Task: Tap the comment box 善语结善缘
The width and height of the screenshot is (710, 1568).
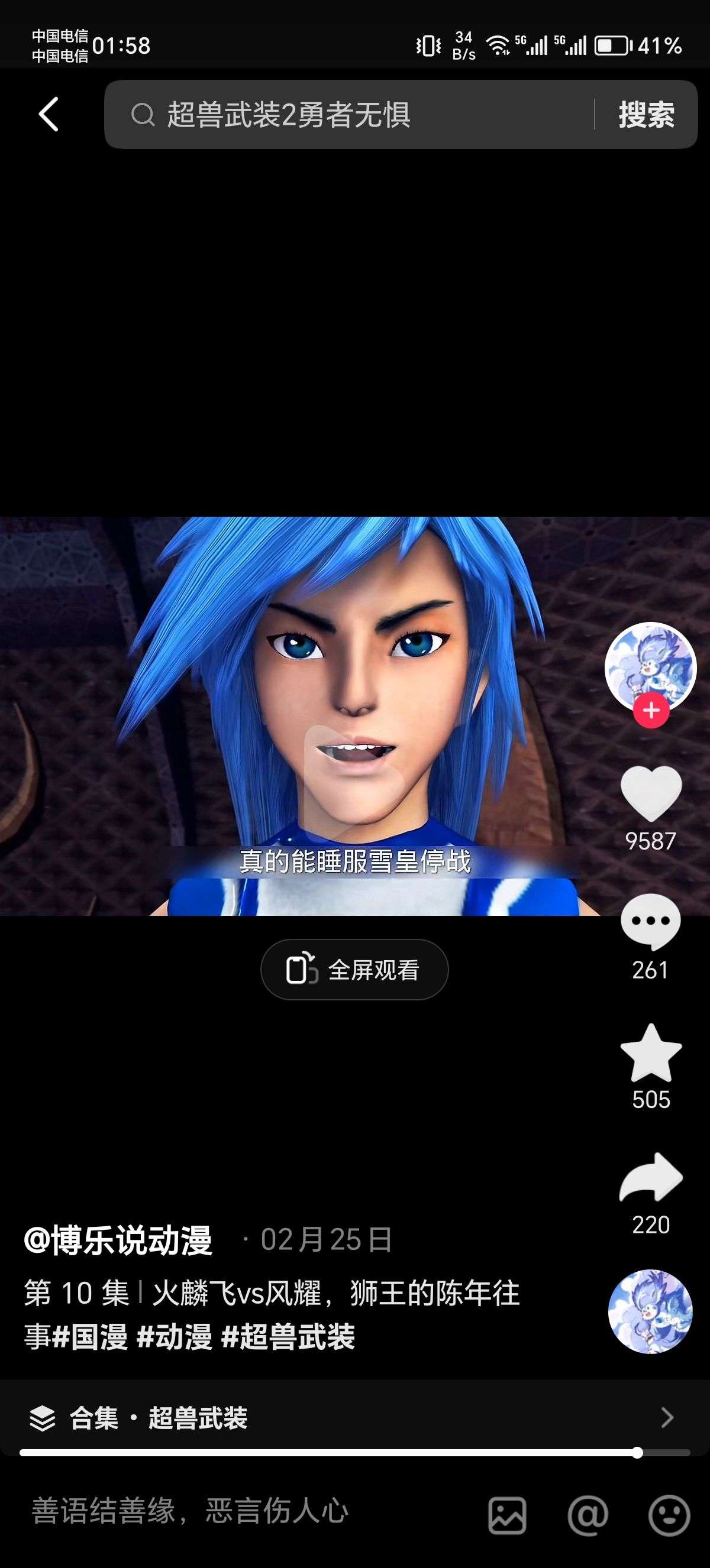Action: [x=244, y=1511]
